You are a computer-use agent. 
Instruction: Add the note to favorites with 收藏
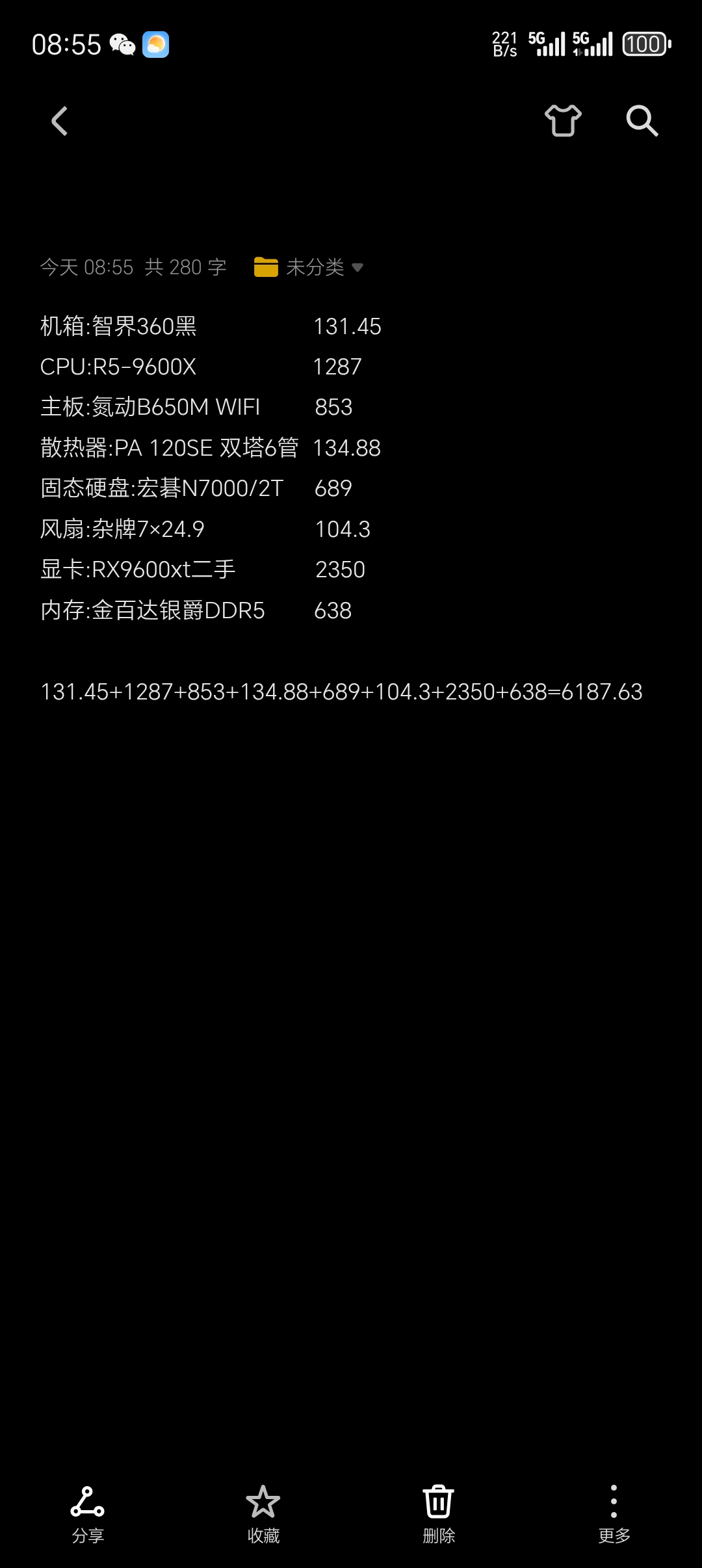[263, 1515]
